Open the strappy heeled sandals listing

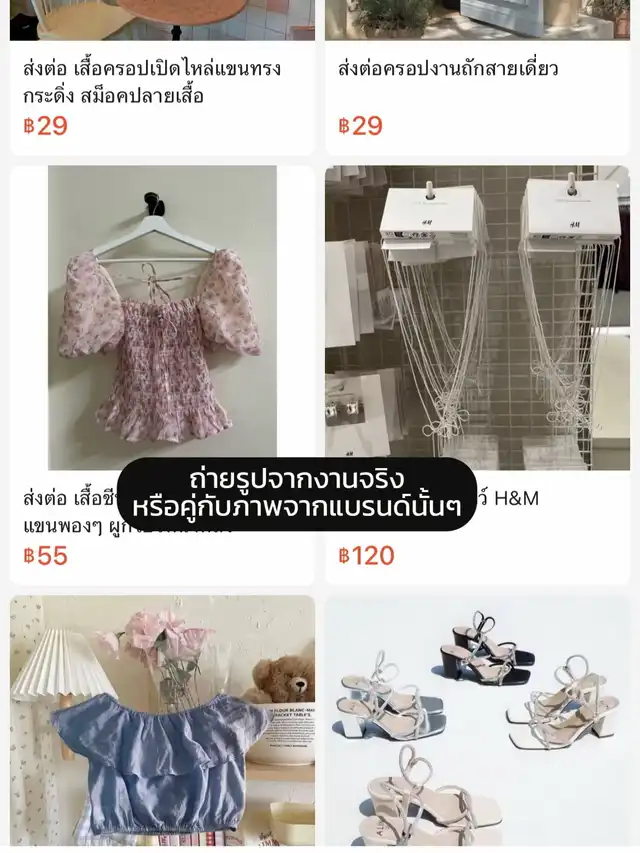477,720
